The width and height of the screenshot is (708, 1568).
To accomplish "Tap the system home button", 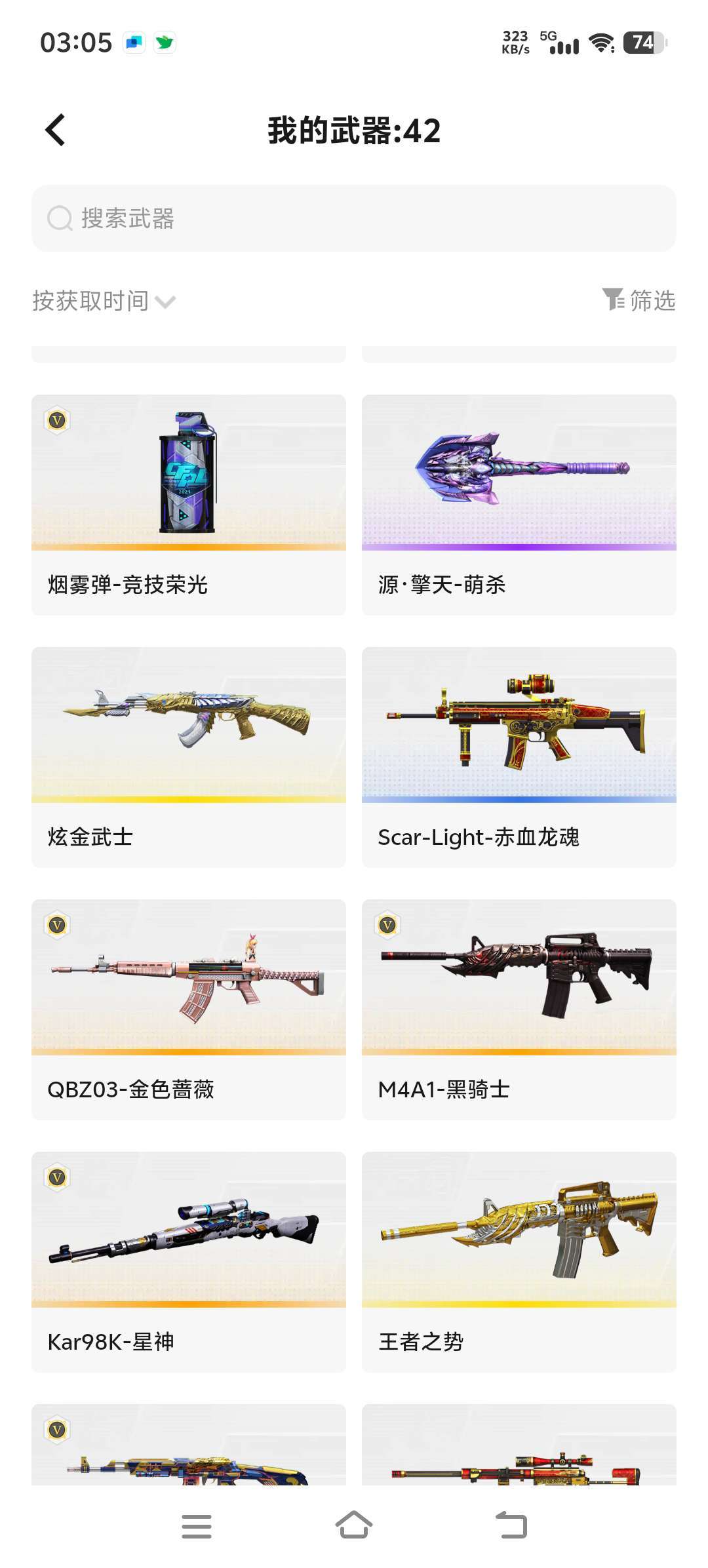I will pyautogui.click(x=354, y=1525).
